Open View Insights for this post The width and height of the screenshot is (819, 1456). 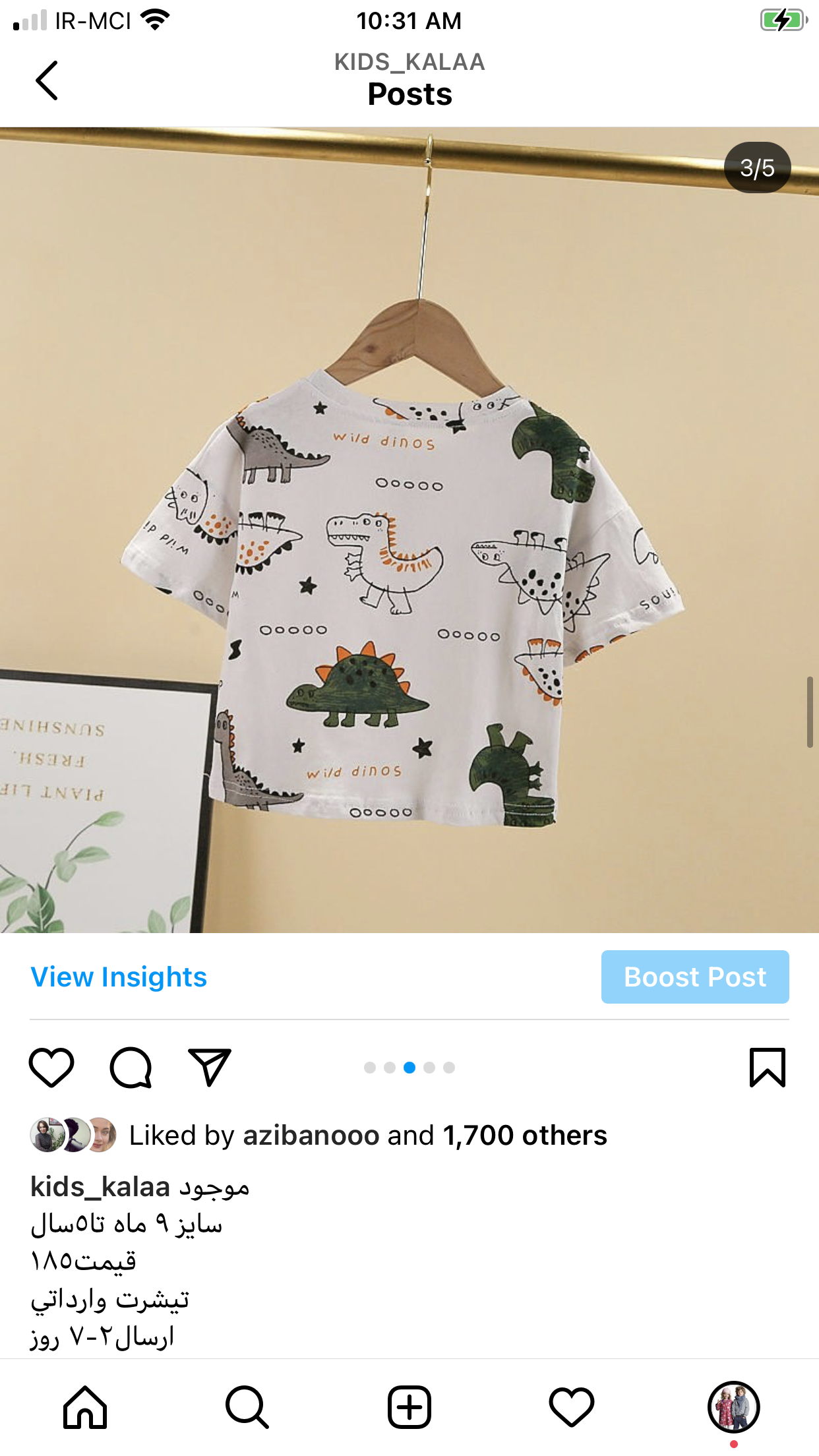pyautogui.click(x=119, y=977)
